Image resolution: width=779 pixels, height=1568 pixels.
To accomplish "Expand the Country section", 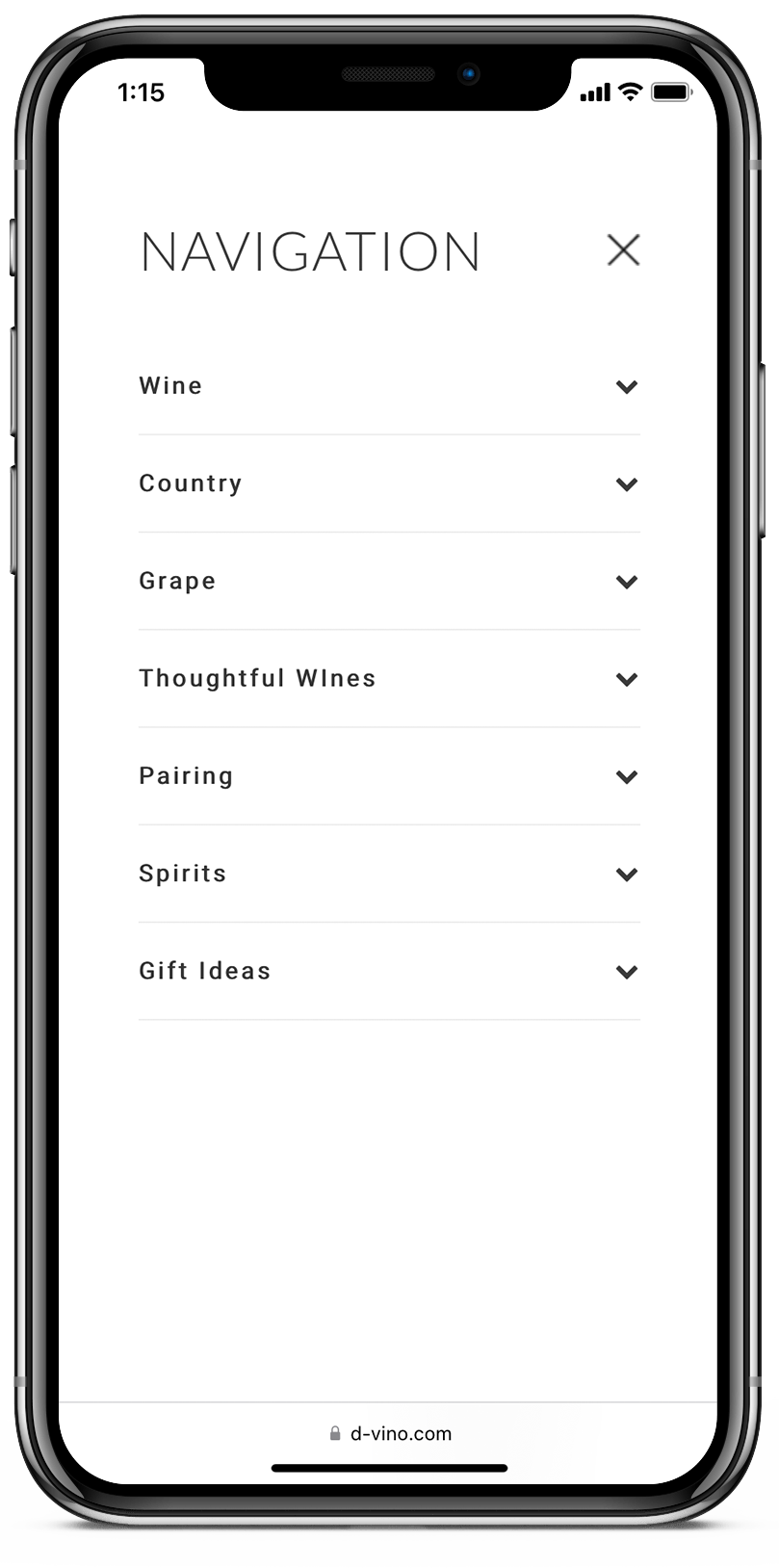I will 389,483.
